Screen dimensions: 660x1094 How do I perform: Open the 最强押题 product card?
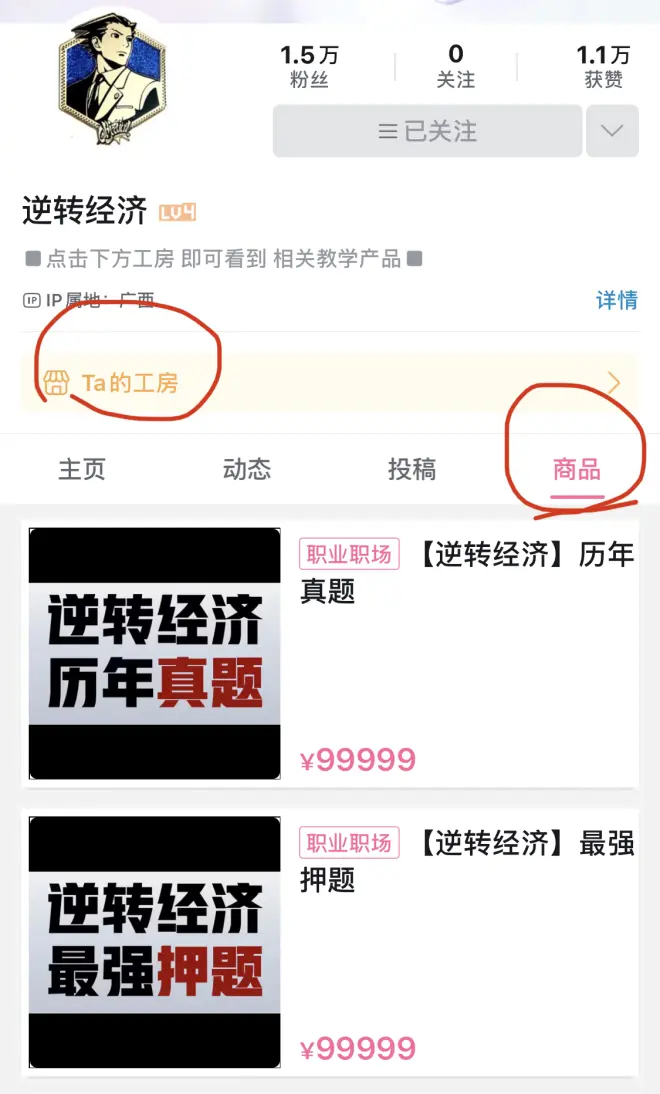329,942
